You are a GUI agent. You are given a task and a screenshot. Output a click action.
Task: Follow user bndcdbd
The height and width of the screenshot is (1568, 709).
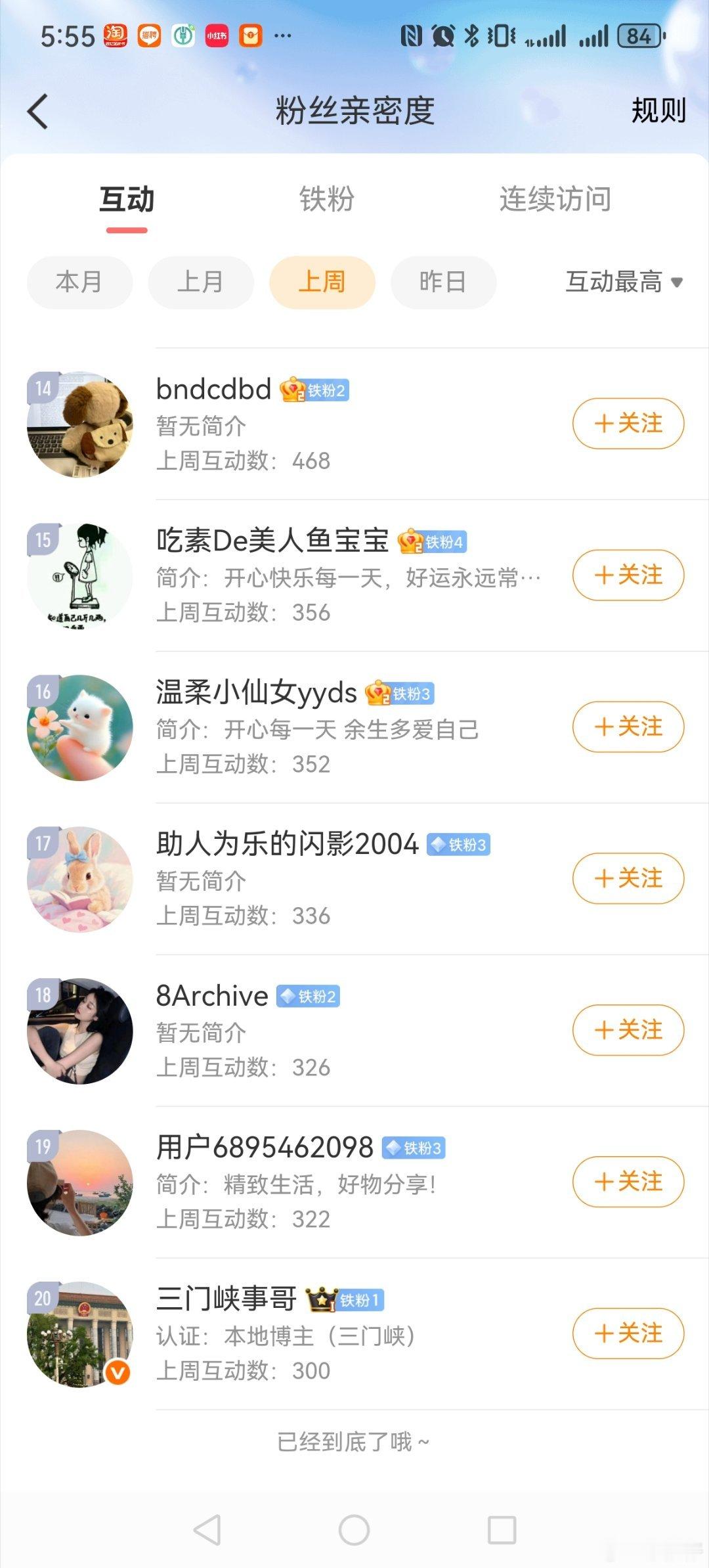(628, 424)
